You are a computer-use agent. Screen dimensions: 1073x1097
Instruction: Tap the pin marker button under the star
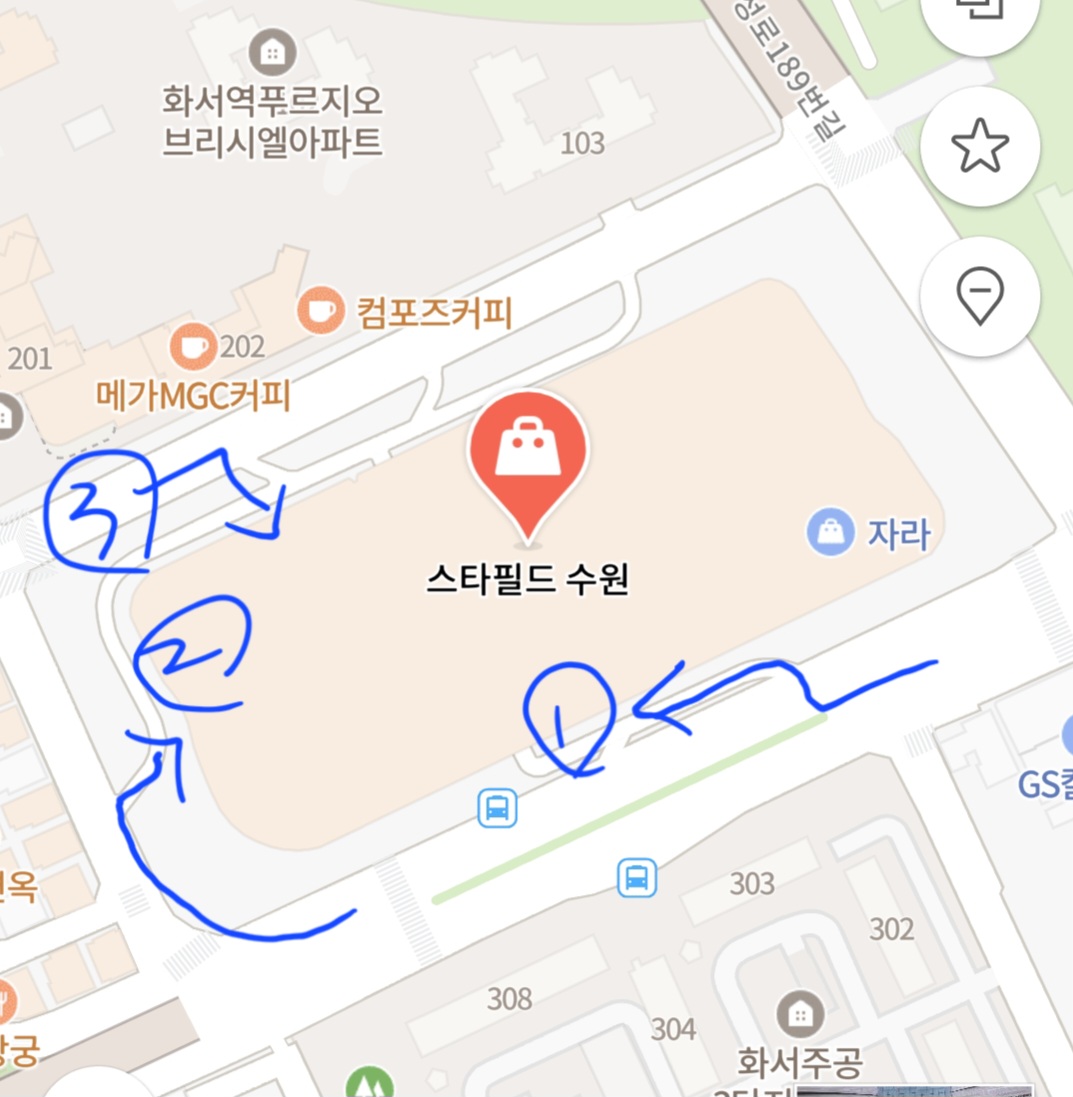coord(979,296)
